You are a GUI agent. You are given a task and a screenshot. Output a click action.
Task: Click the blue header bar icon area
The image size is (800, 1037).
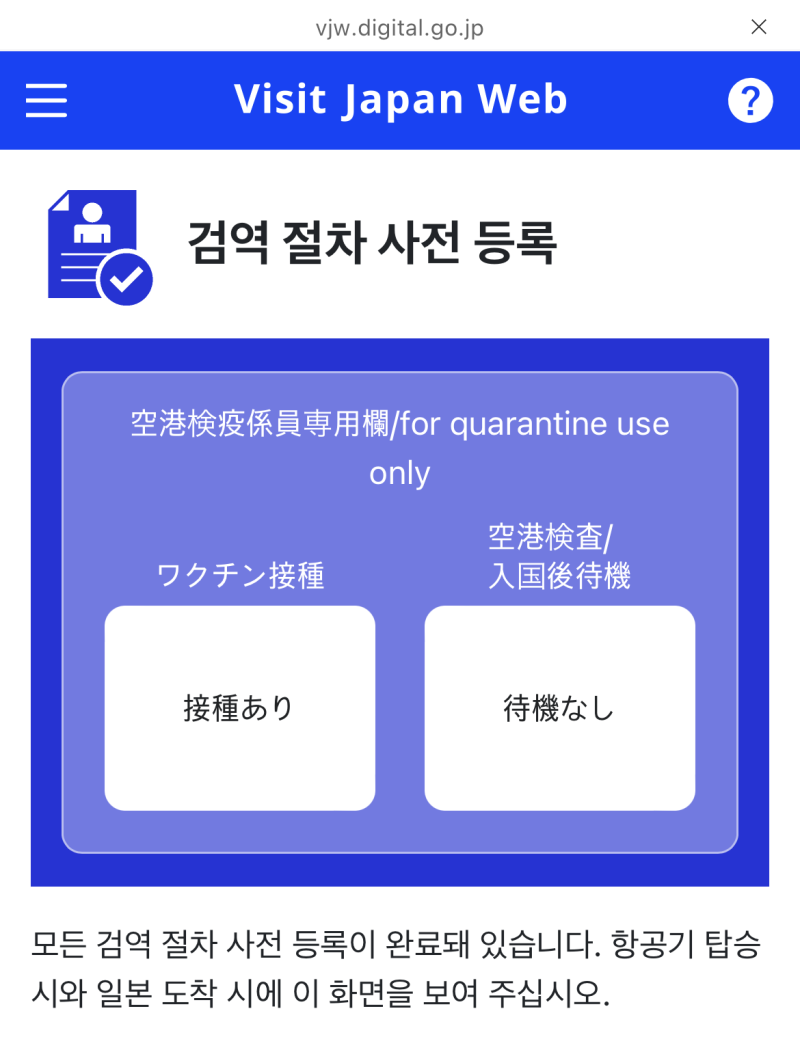400,100
